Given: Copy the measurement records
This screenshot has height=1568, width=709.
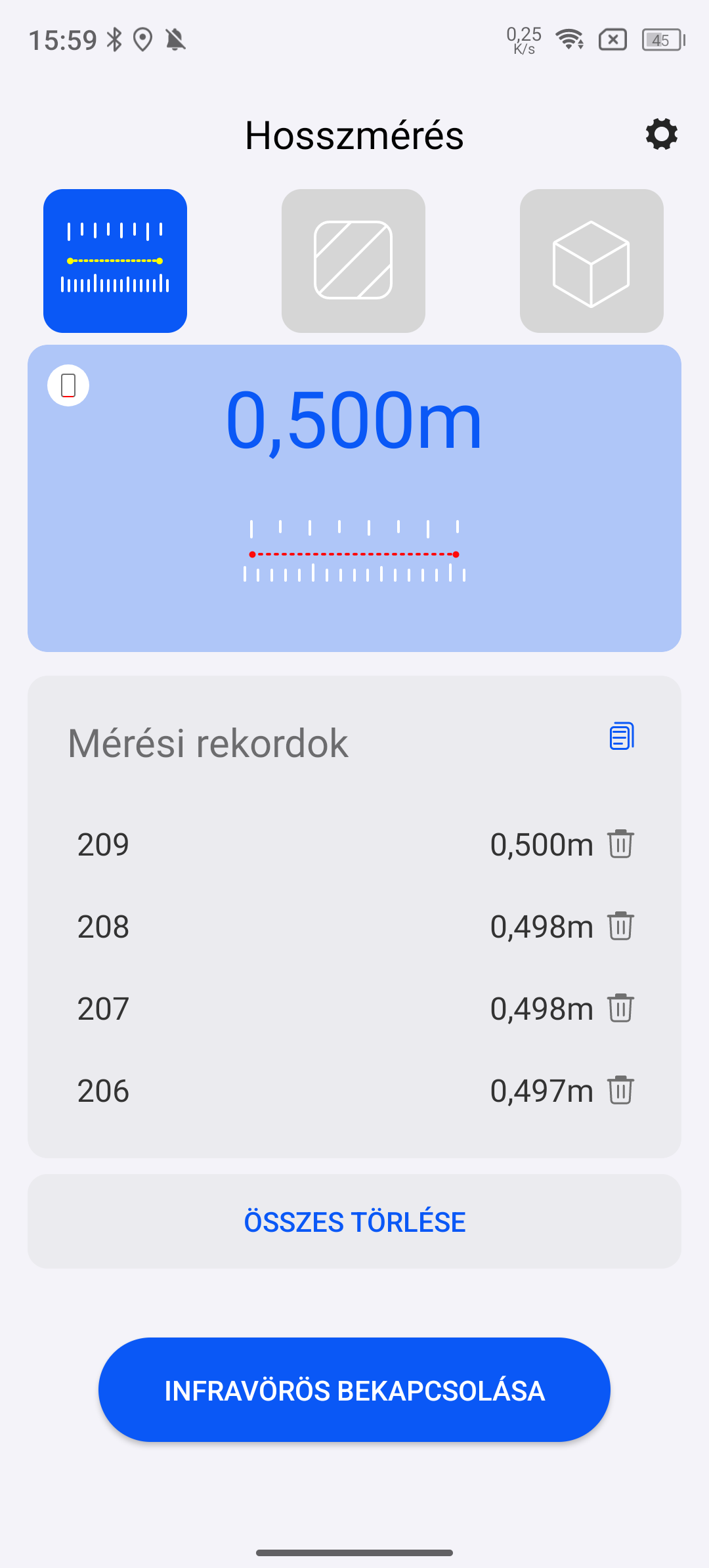Looking at the screenshot, I should click(621, 736).
